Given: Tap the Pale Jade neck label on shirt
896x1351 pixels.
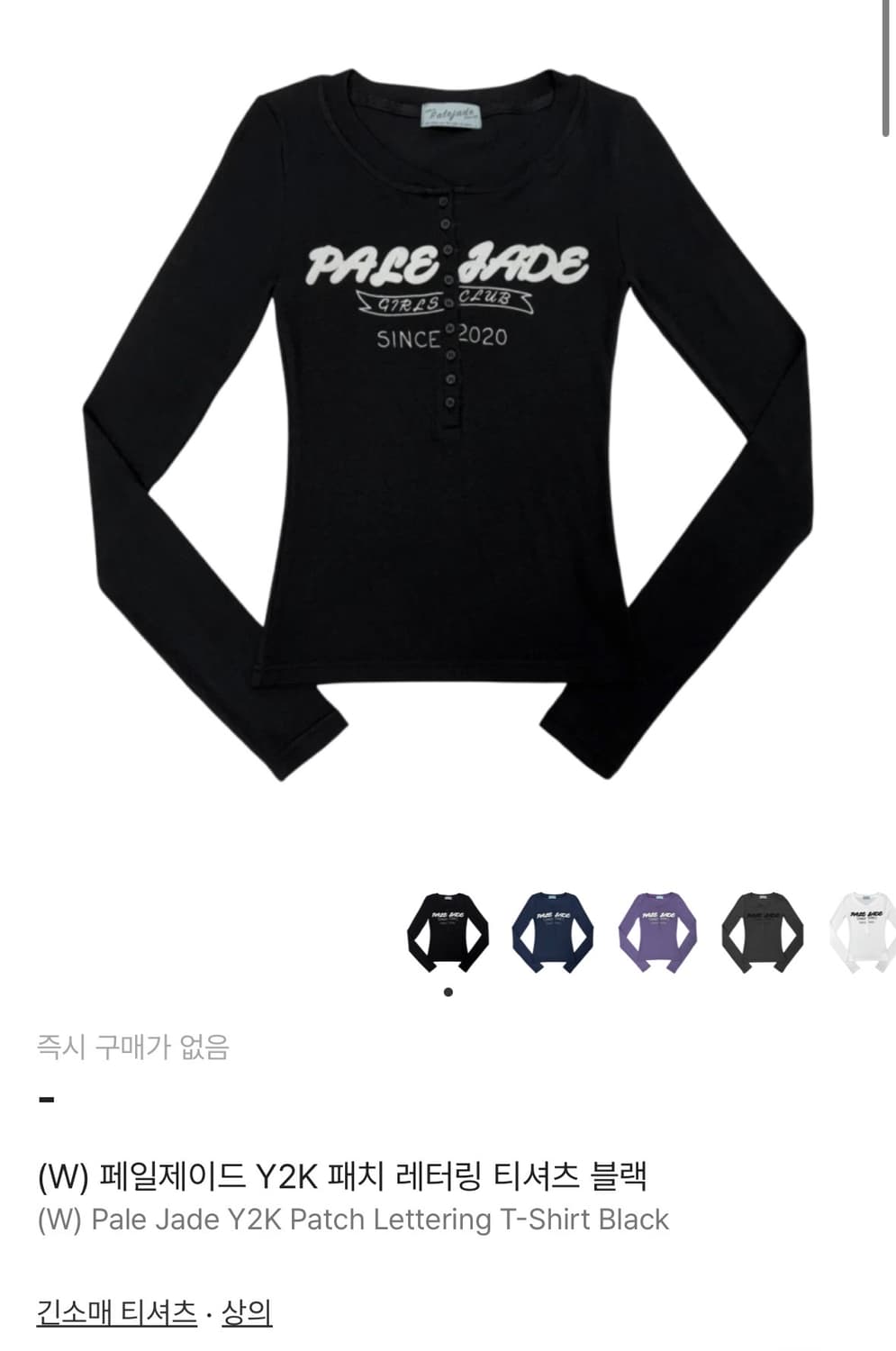Looking at the screenshot, I should (x=453, y=117).
